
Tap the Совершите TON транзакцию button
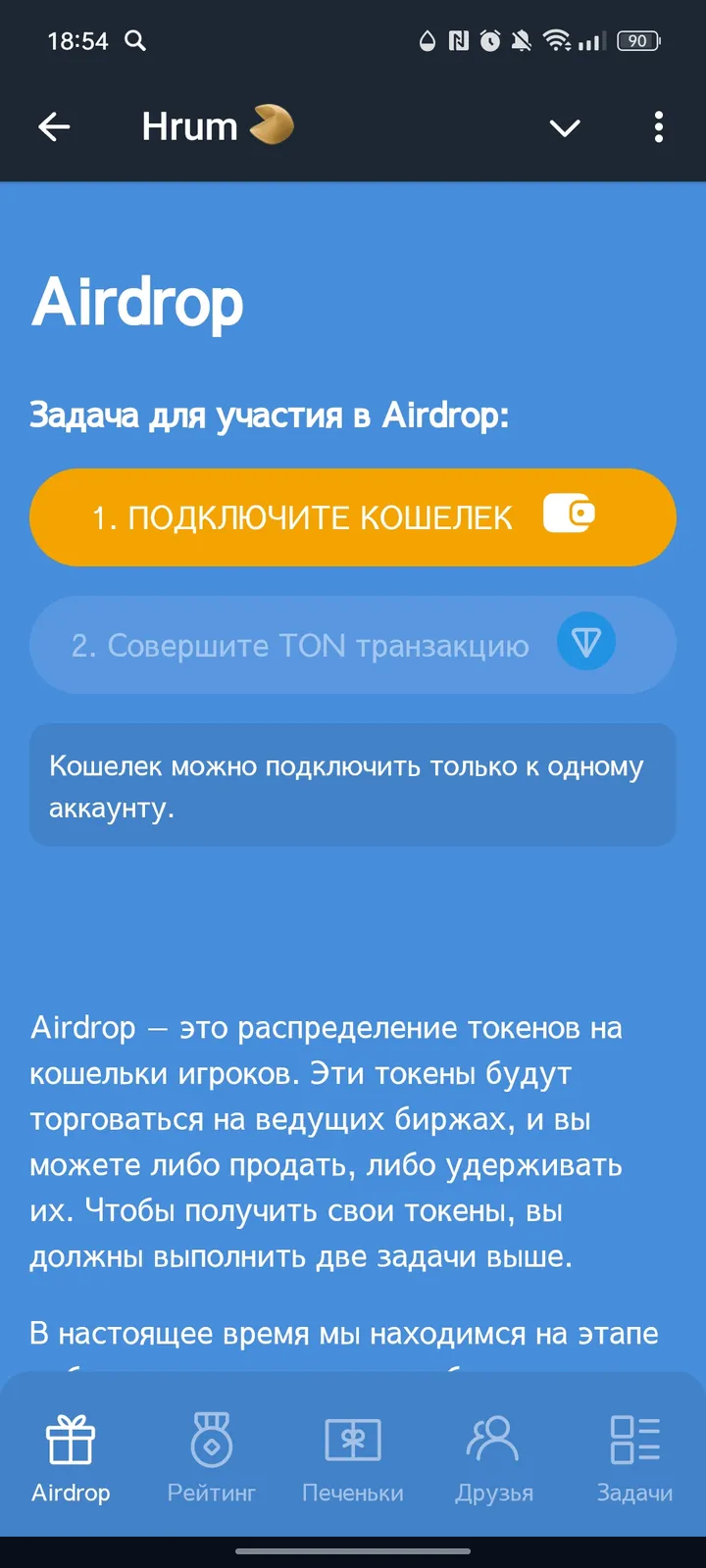tap(353, 644)
